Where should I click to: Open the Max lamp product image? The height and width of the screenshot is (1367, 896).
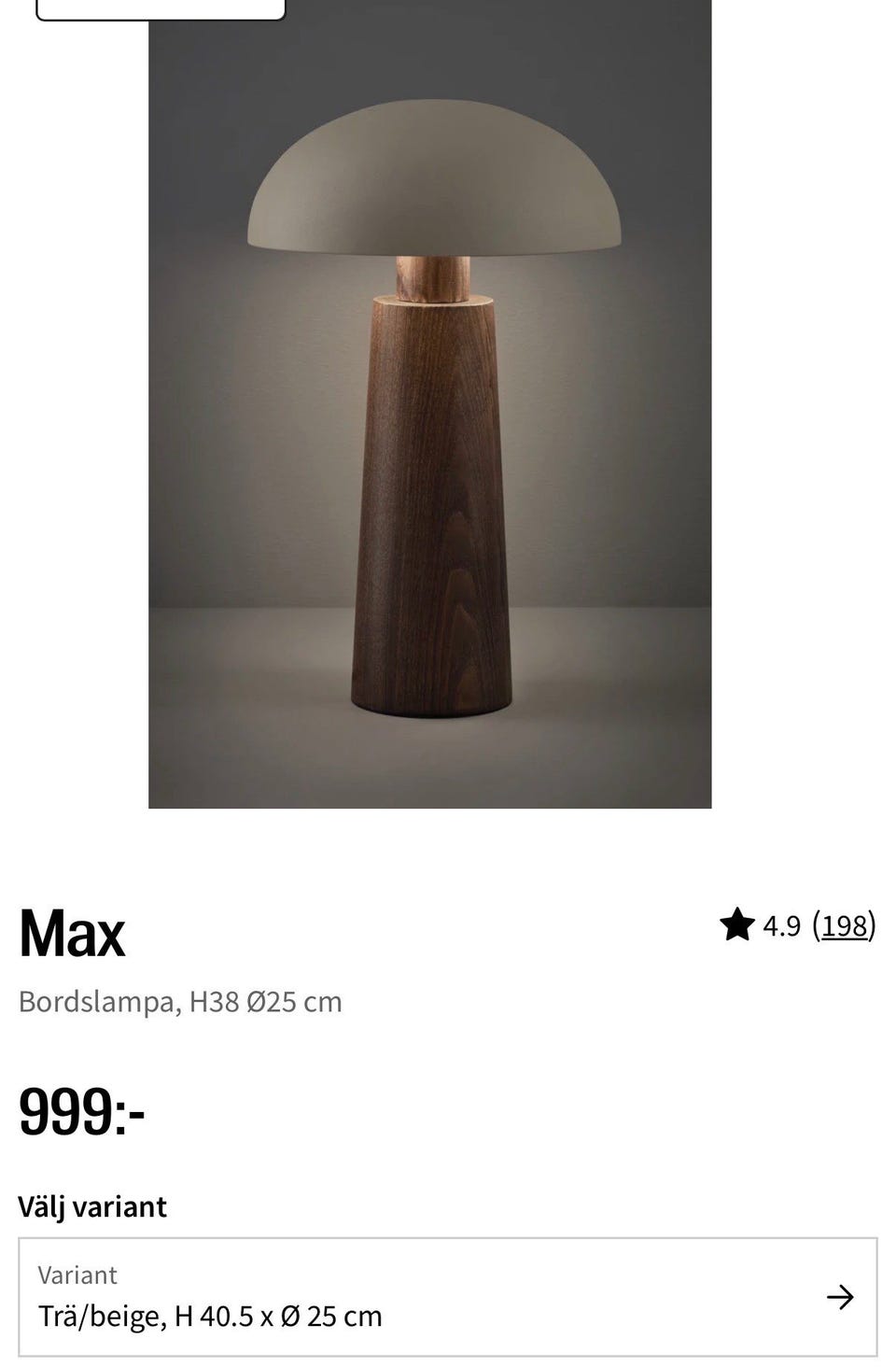[429, 403]
